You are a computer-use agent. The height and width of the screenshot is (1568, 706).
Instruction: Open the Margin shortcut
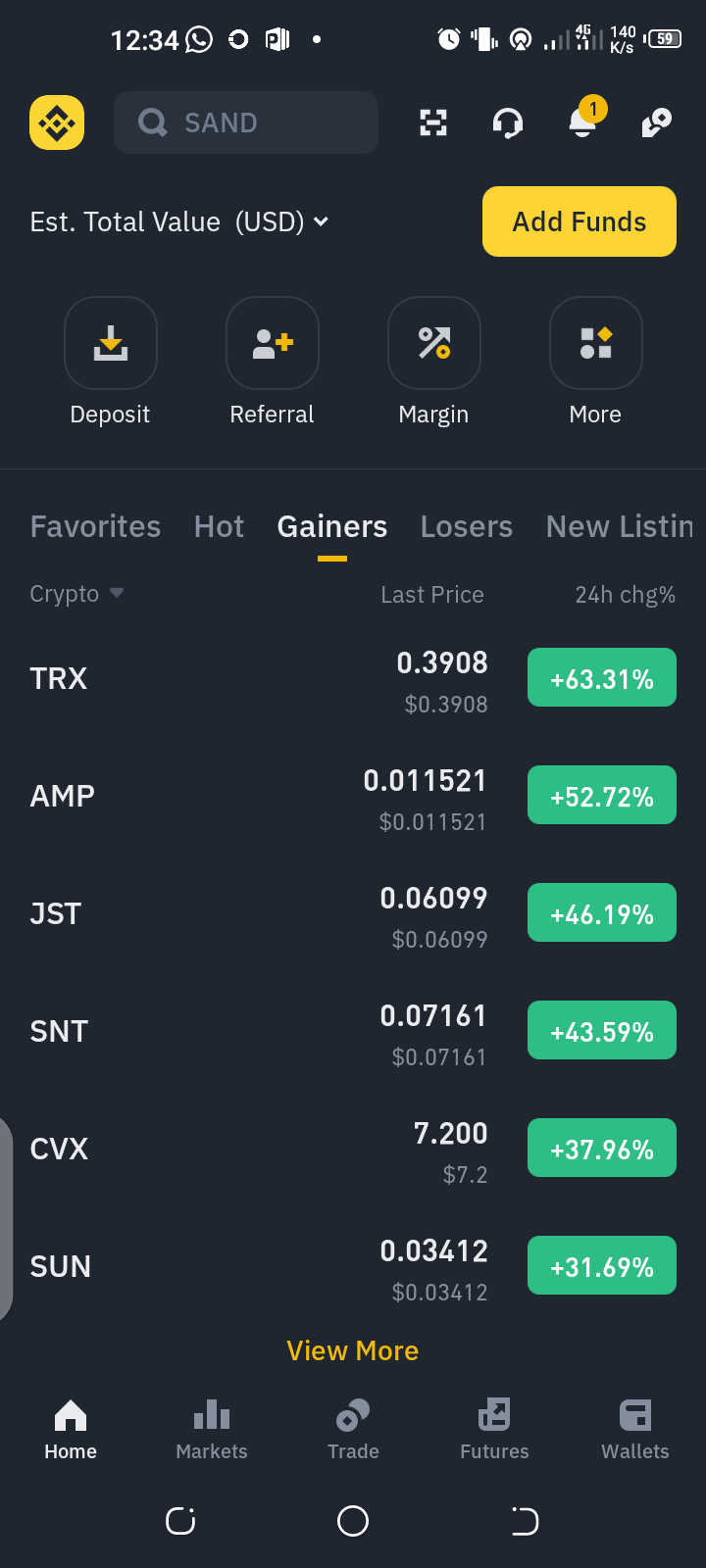tap(434, 344)
